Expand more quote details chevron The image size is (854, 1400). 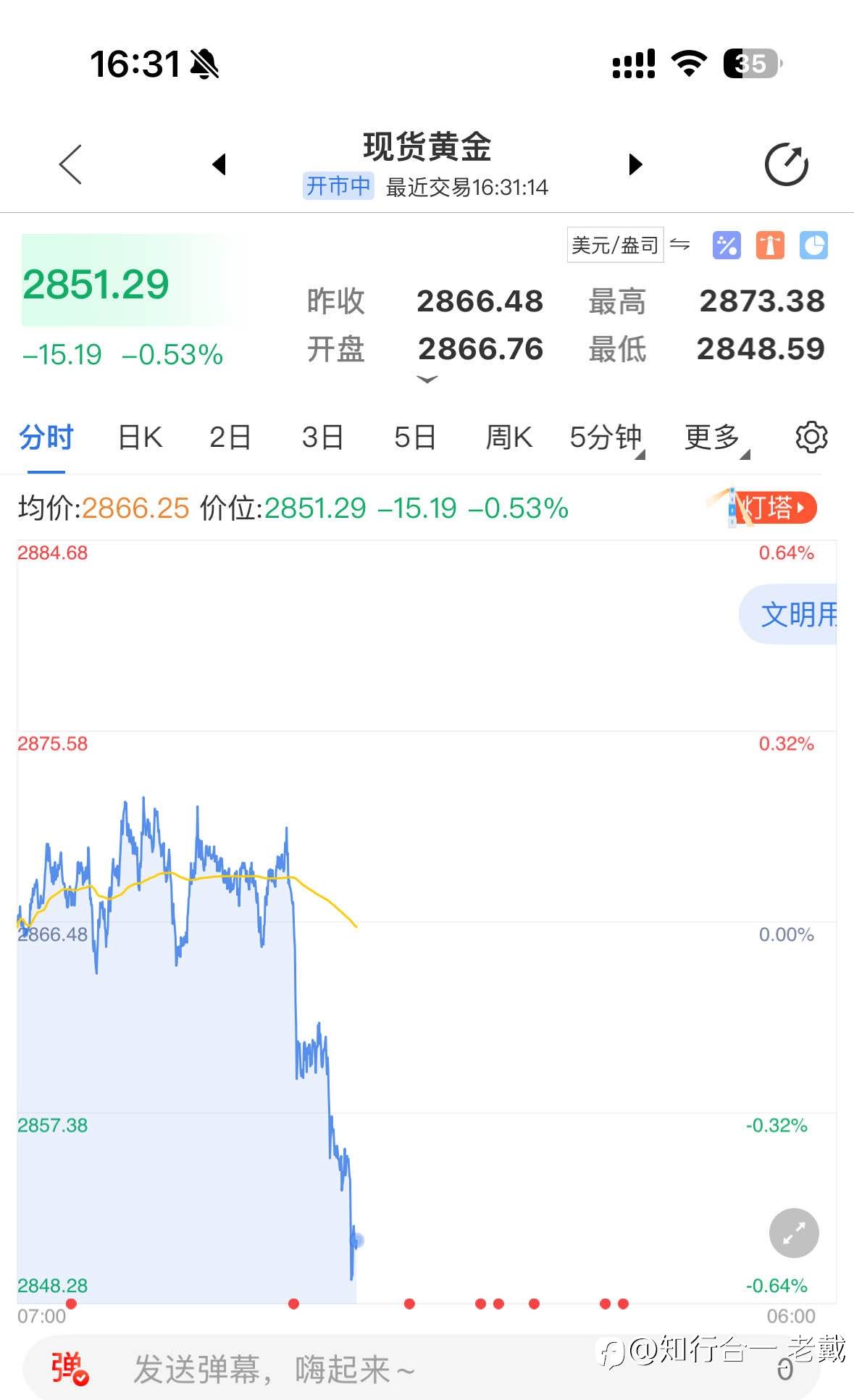427,380
